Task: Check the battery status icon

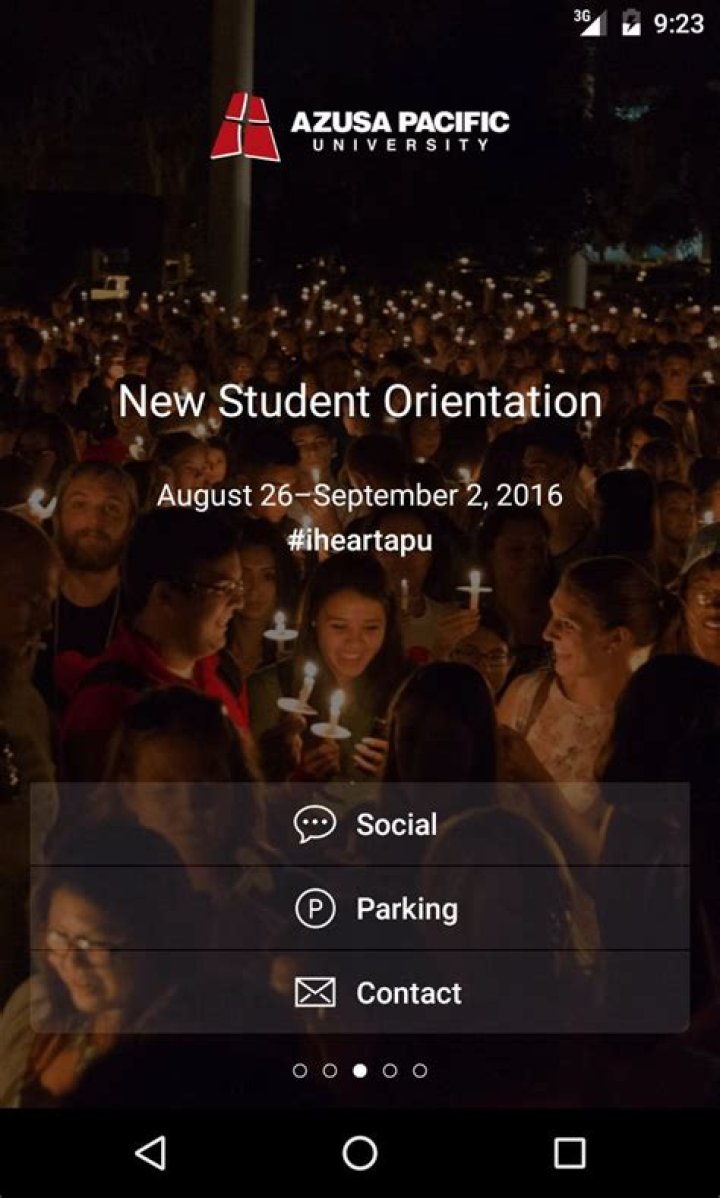Action: click(x=631, y=22)
